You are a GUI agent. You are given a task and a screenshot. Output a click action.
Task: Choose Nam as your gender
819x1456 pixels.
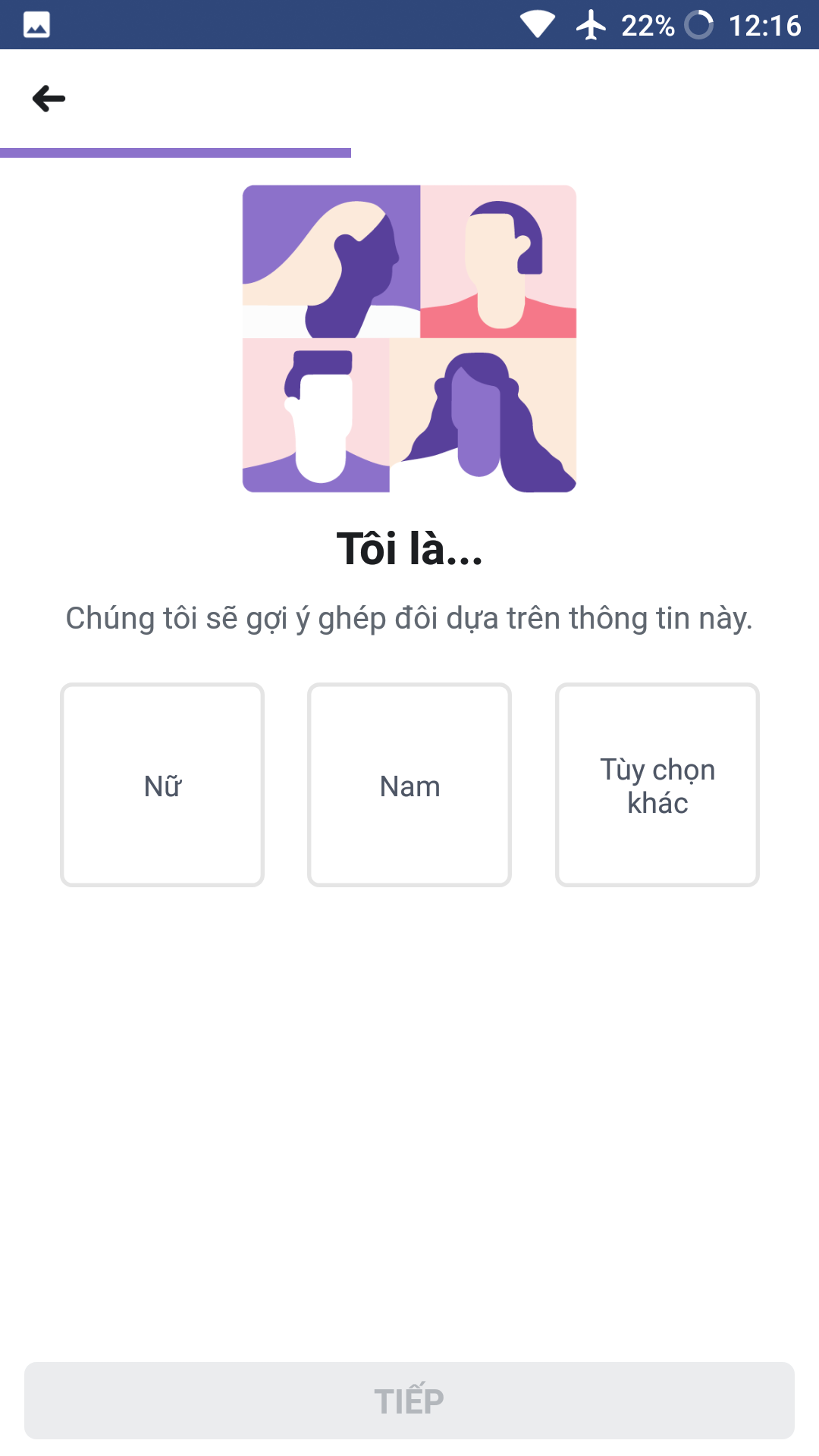coord(409,785)
